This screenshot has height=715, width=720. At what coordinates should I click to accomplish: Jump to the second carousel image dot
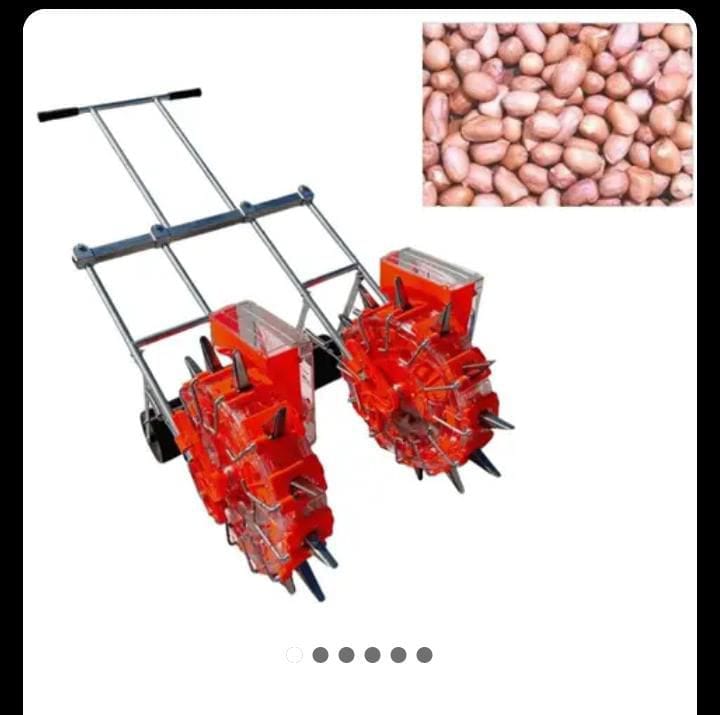coord(320,655)
